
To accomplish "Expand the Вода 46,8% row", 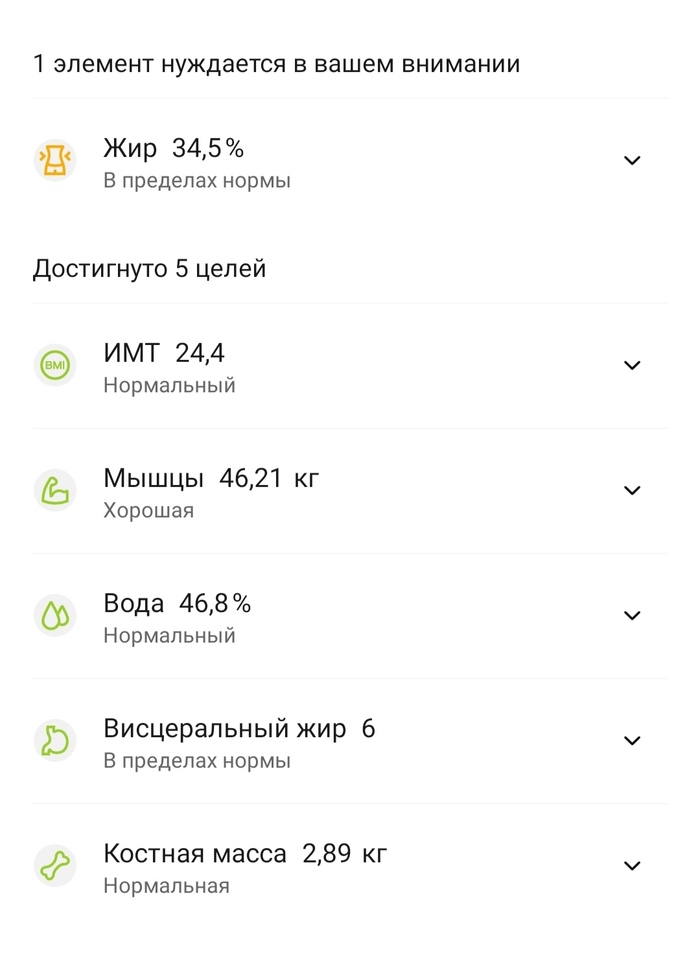I will (631, 616).
